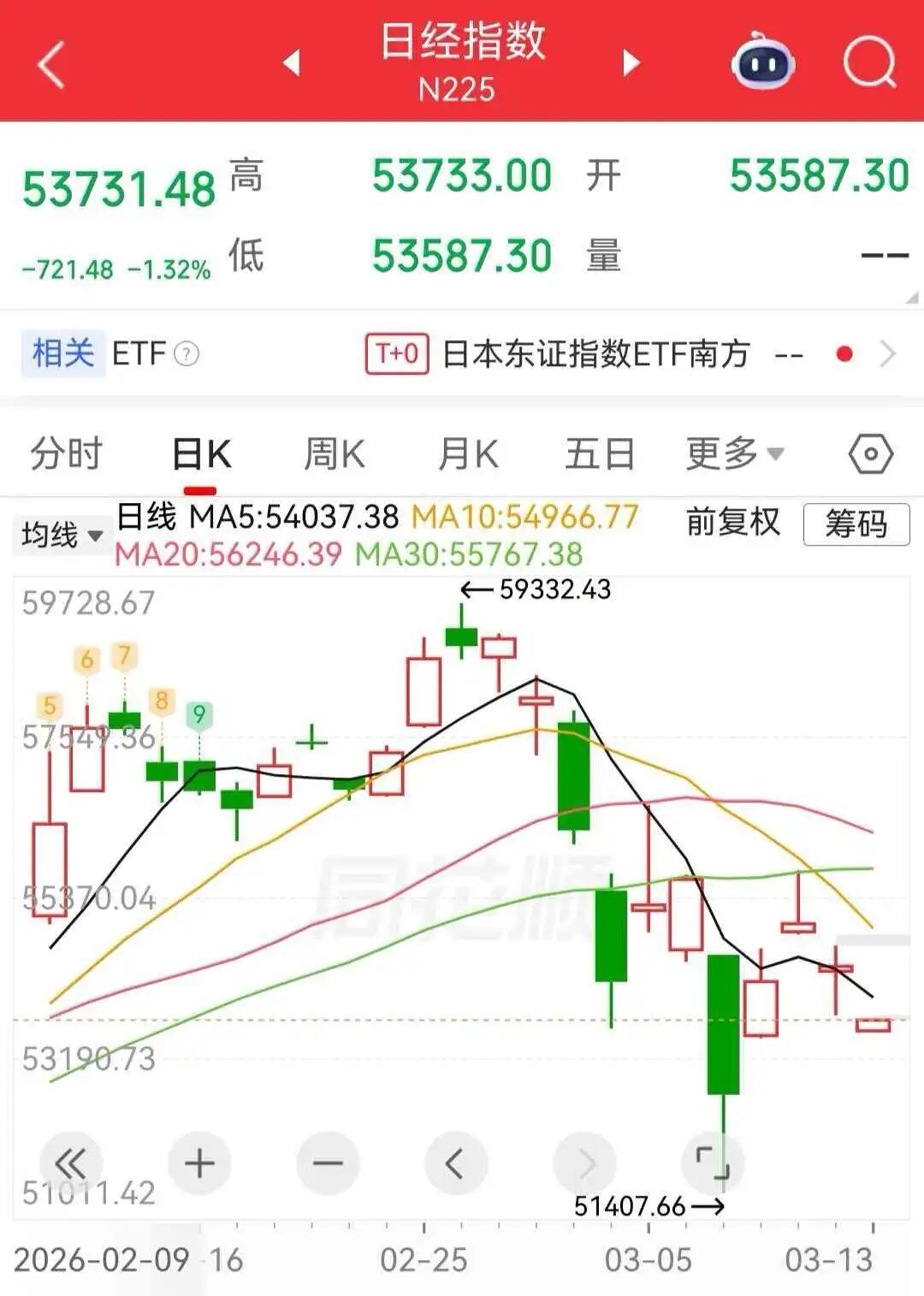Open the robot AI assistant
The height and width of the screenshot is (1296, 924).
[x=763, y=62]
